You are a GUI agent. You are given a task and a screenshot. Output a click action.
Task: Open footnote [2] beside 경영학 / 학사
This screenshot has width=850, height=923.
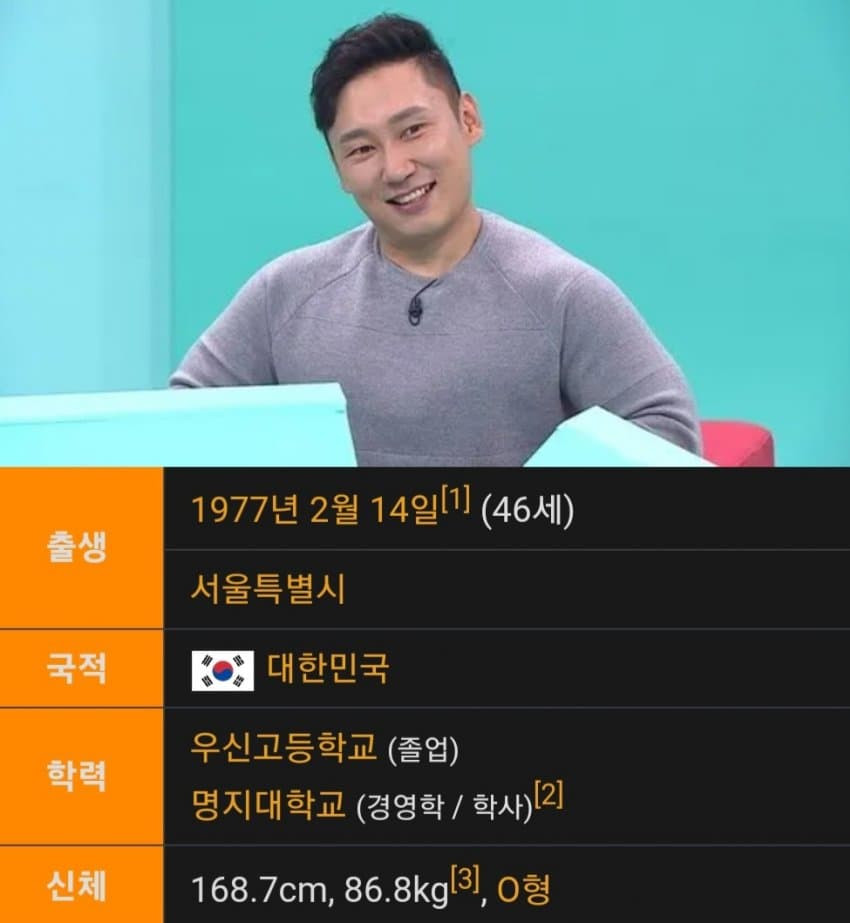point(549,795)
